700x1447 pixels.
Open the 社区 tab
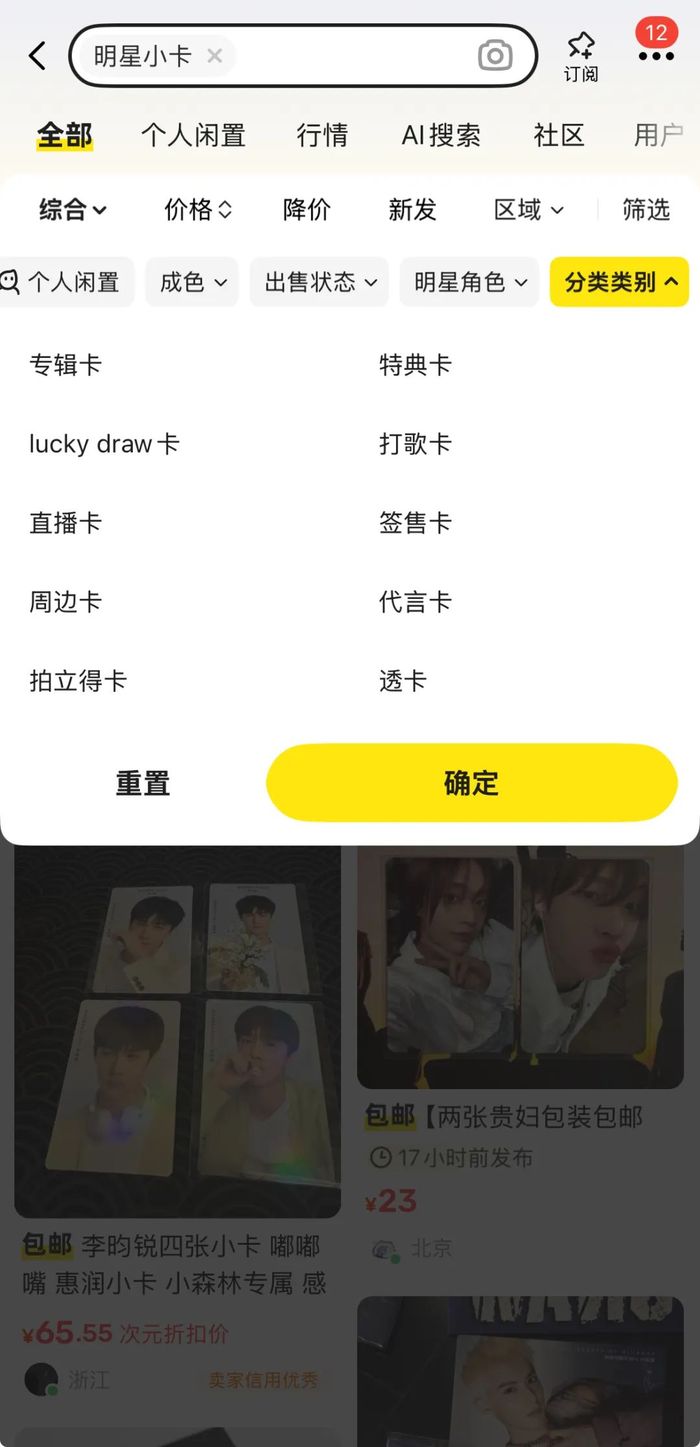tap(559, 135)
